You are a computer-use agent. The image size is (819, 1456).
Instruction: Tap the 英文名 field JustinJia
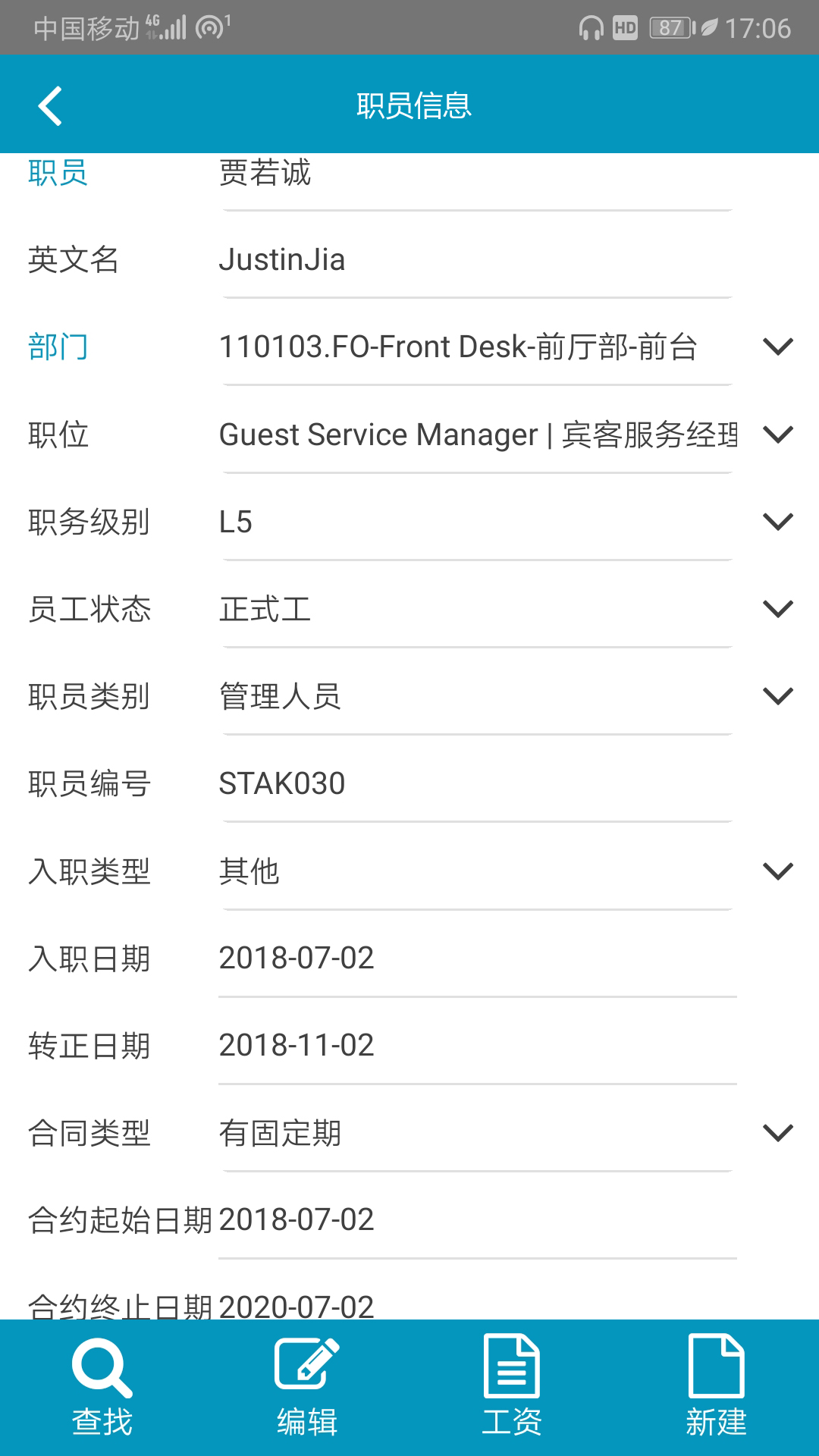pos(476,260)
